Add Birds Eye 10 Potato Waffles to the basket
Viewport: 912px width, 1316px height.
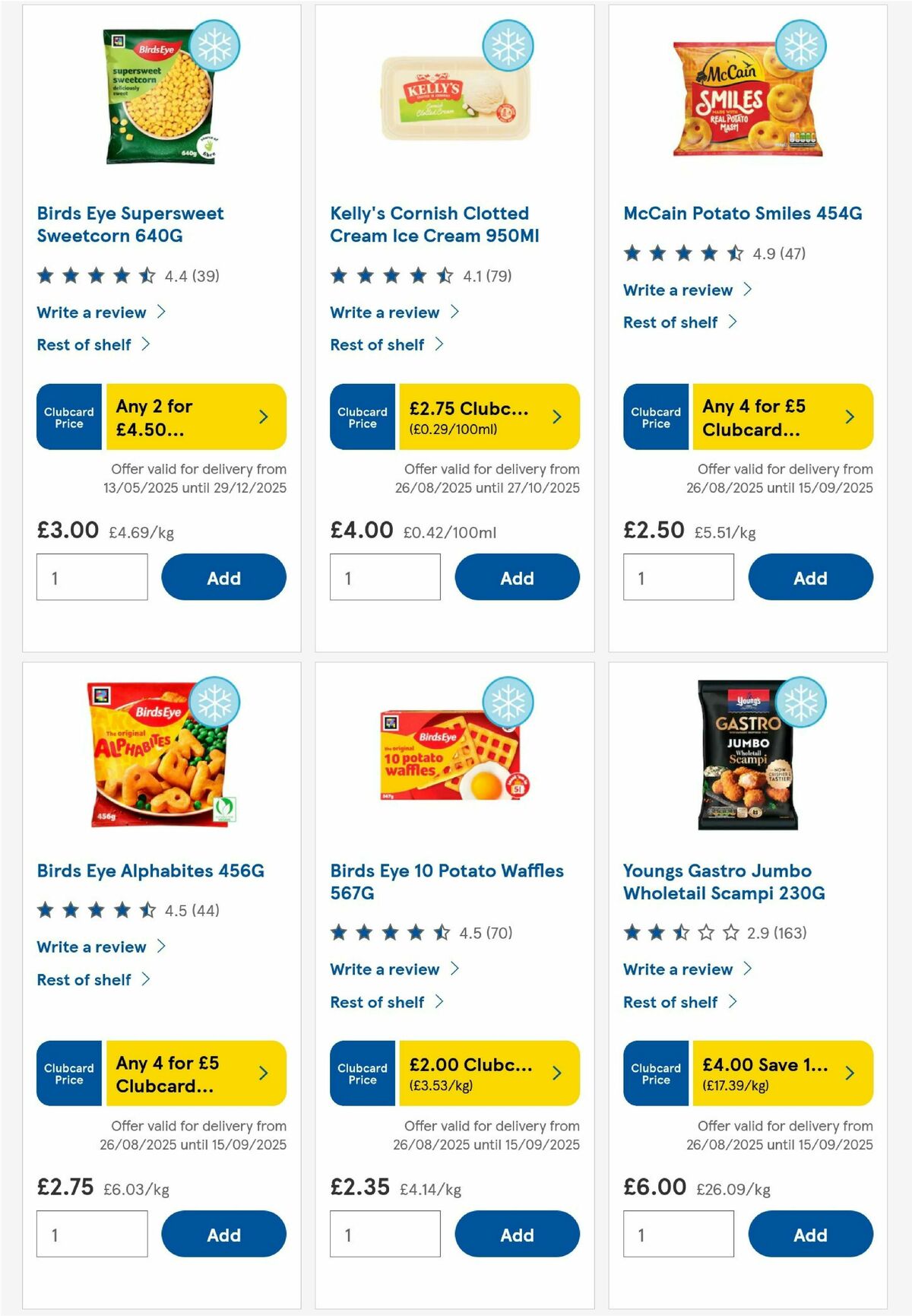point(517,1234)
